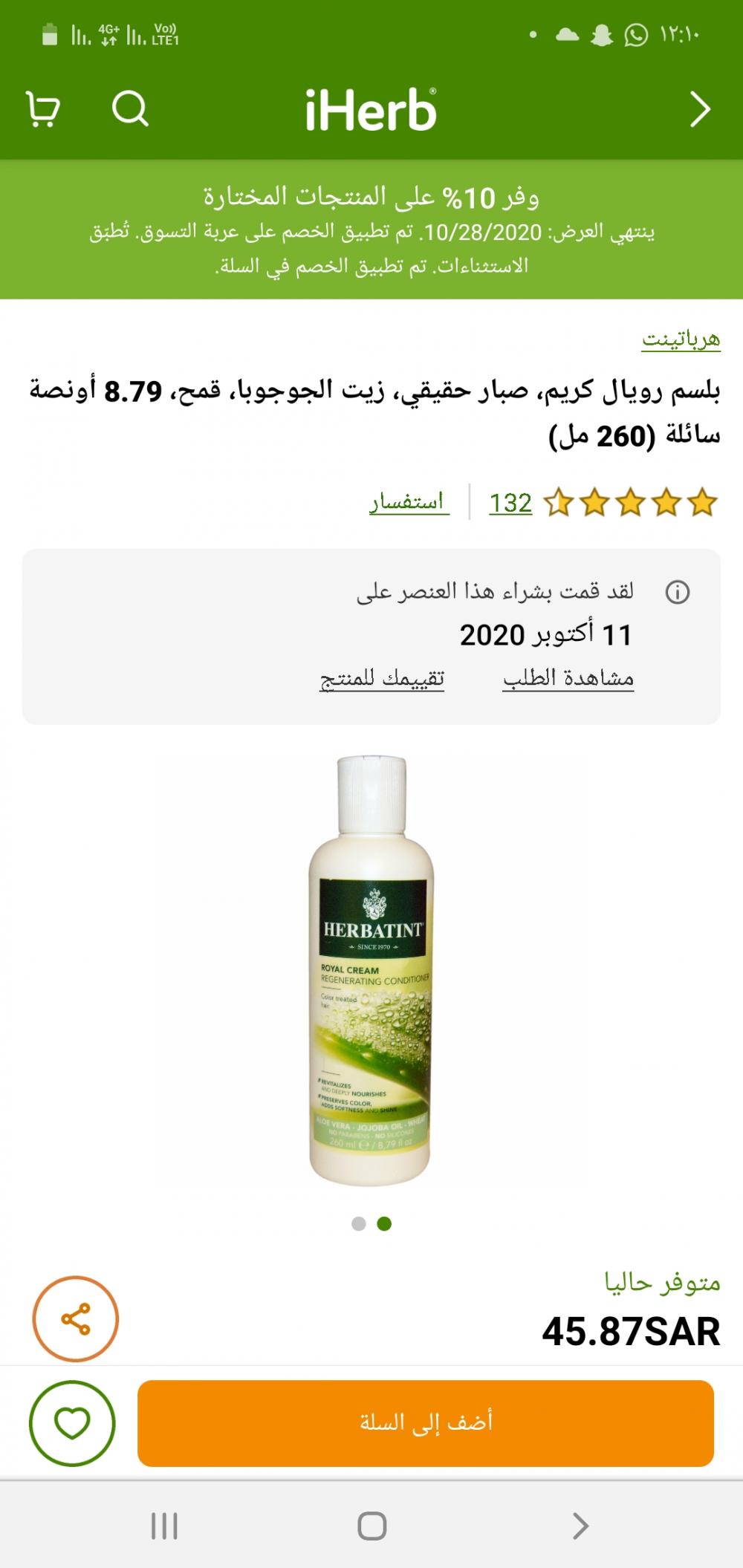
Task: Select the grey image page dot
Action: pyautogui.click(x=359, y=1223)
